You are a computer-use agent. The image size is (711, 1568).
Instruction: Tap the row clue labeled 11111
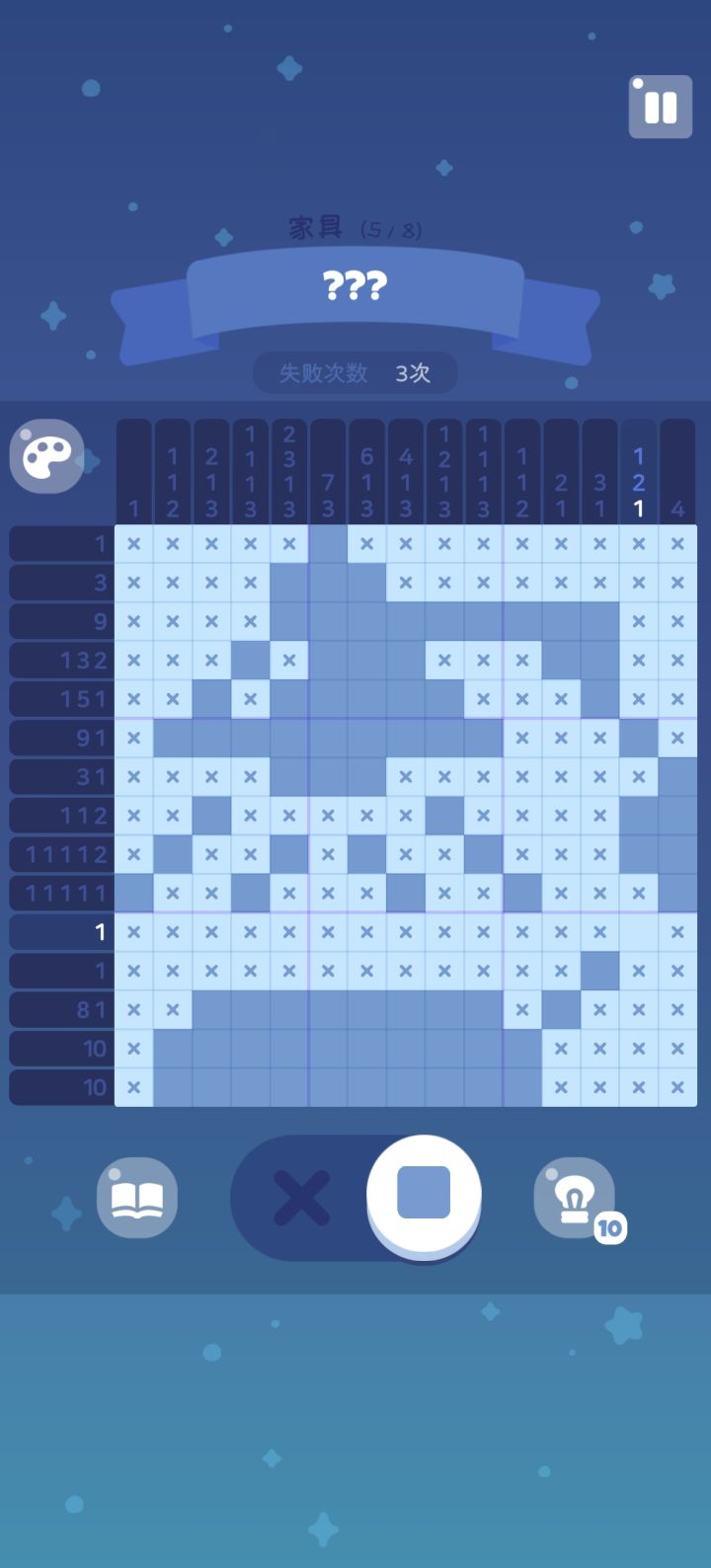[62, 892]
